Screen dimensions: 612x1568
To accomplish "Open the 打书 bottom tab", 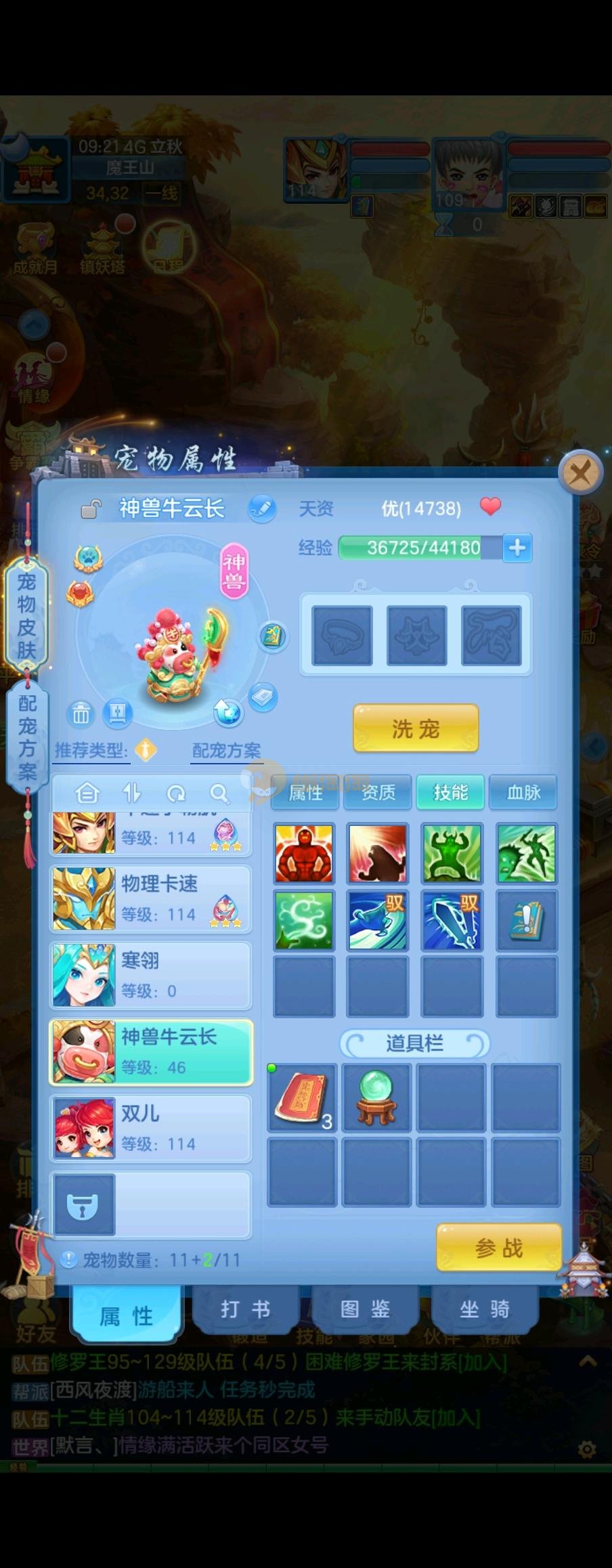I will (x=245, y=1309).
